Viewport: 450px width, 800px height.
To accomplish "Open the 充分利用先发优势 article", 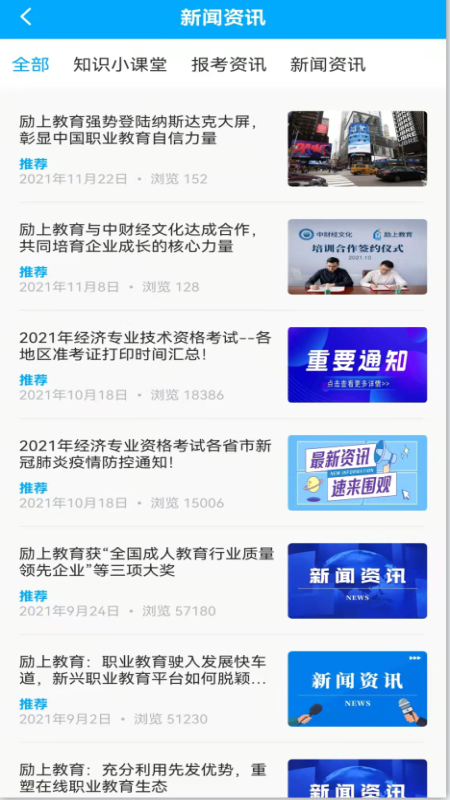I will pos(223,771).
